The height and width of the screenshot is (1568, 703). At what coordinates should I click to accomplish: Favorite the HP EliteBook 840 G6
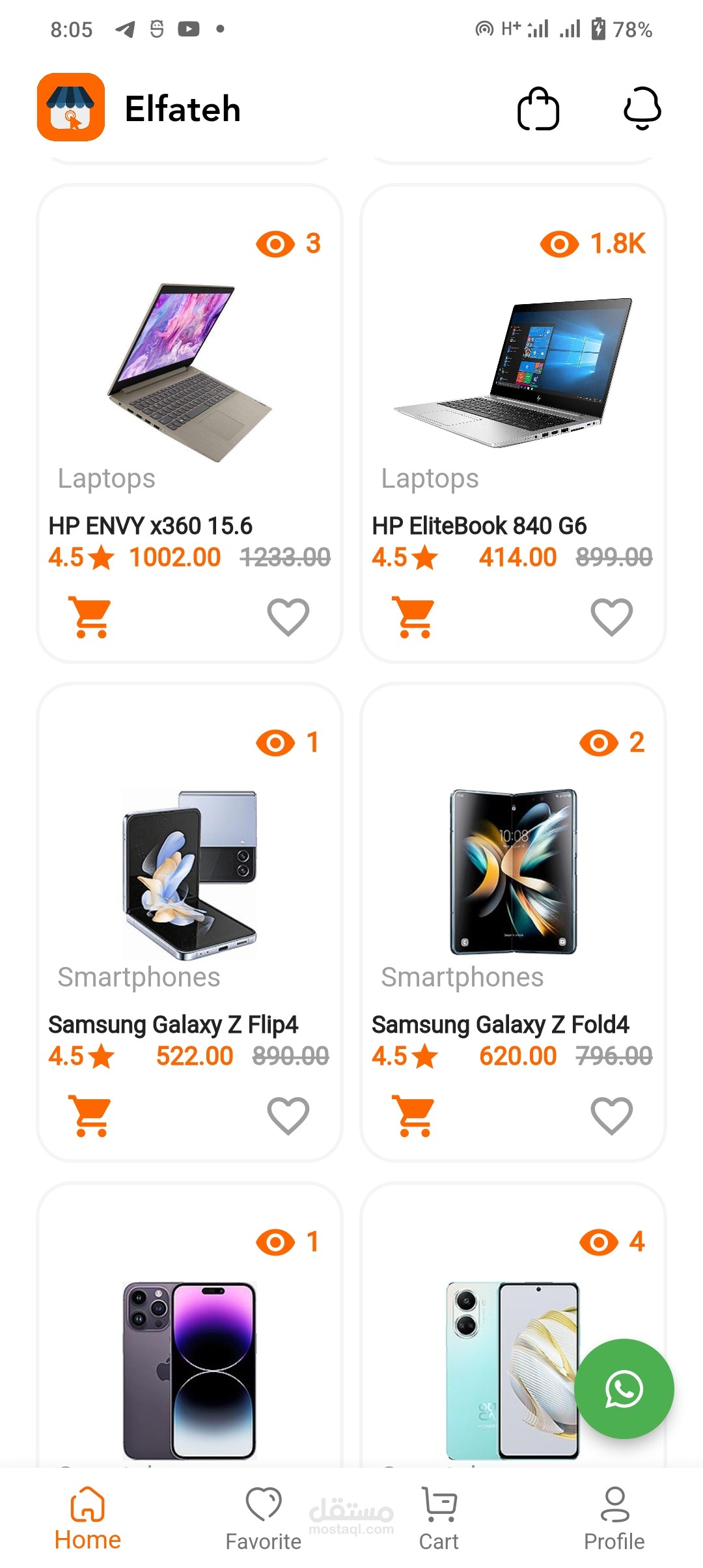tap(611, 617)
